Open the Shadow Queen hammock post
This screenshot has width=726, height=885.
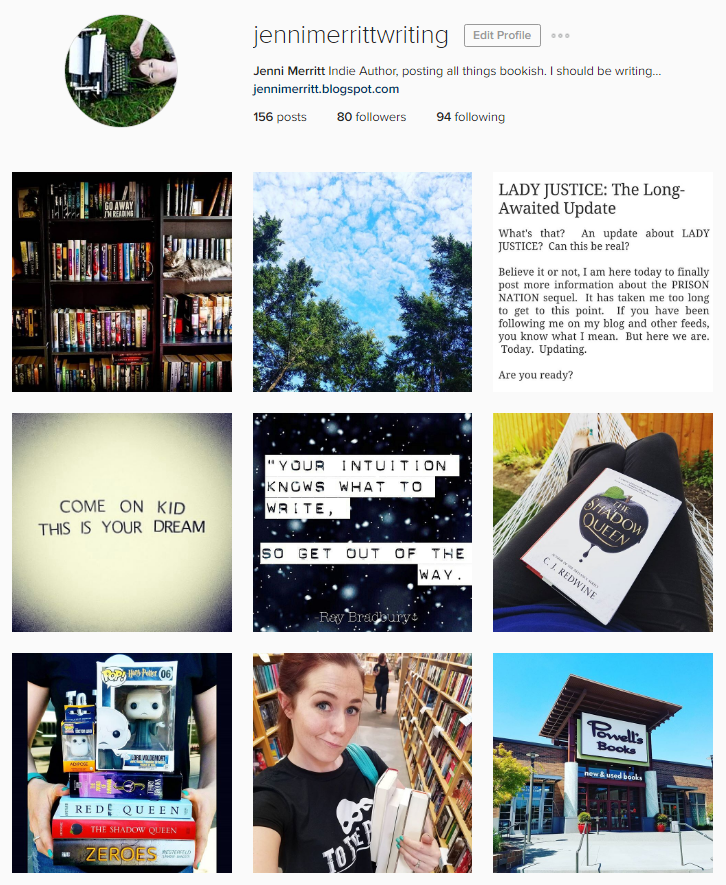click(603, 522)
